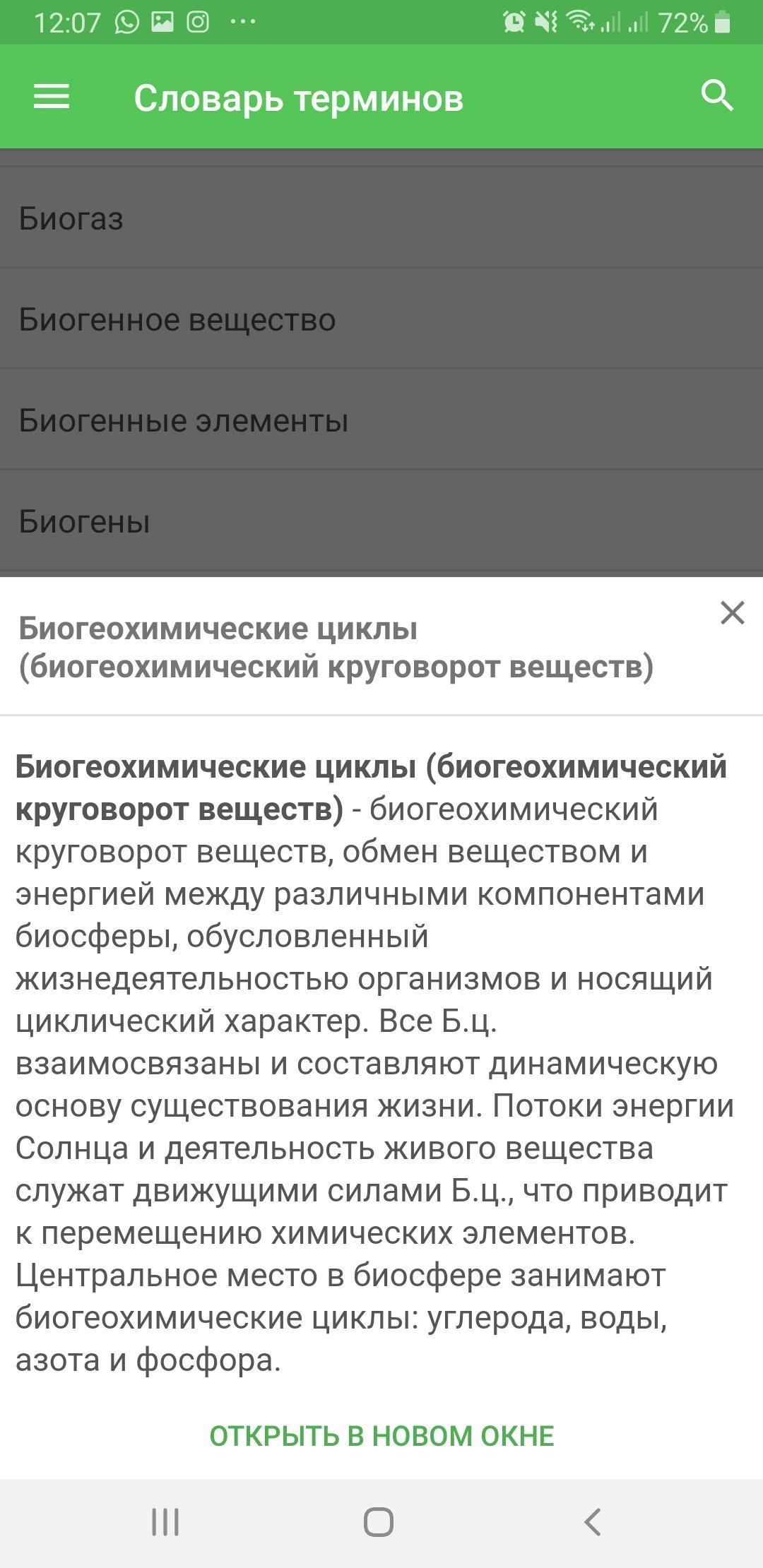Search the glossary of terms
The image size is (763, 1568).
717,95
